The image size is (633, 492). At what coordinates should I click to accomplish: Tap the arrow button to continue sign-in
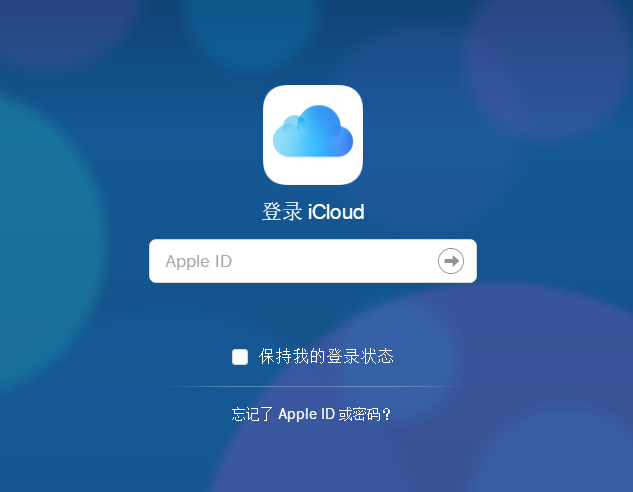coord(451,261)
